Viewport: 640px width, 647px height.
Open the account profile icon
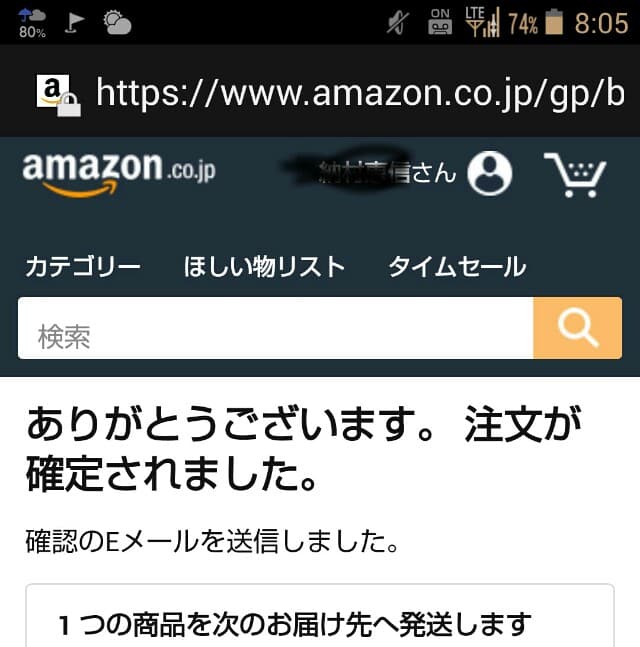tap(490, 173)
